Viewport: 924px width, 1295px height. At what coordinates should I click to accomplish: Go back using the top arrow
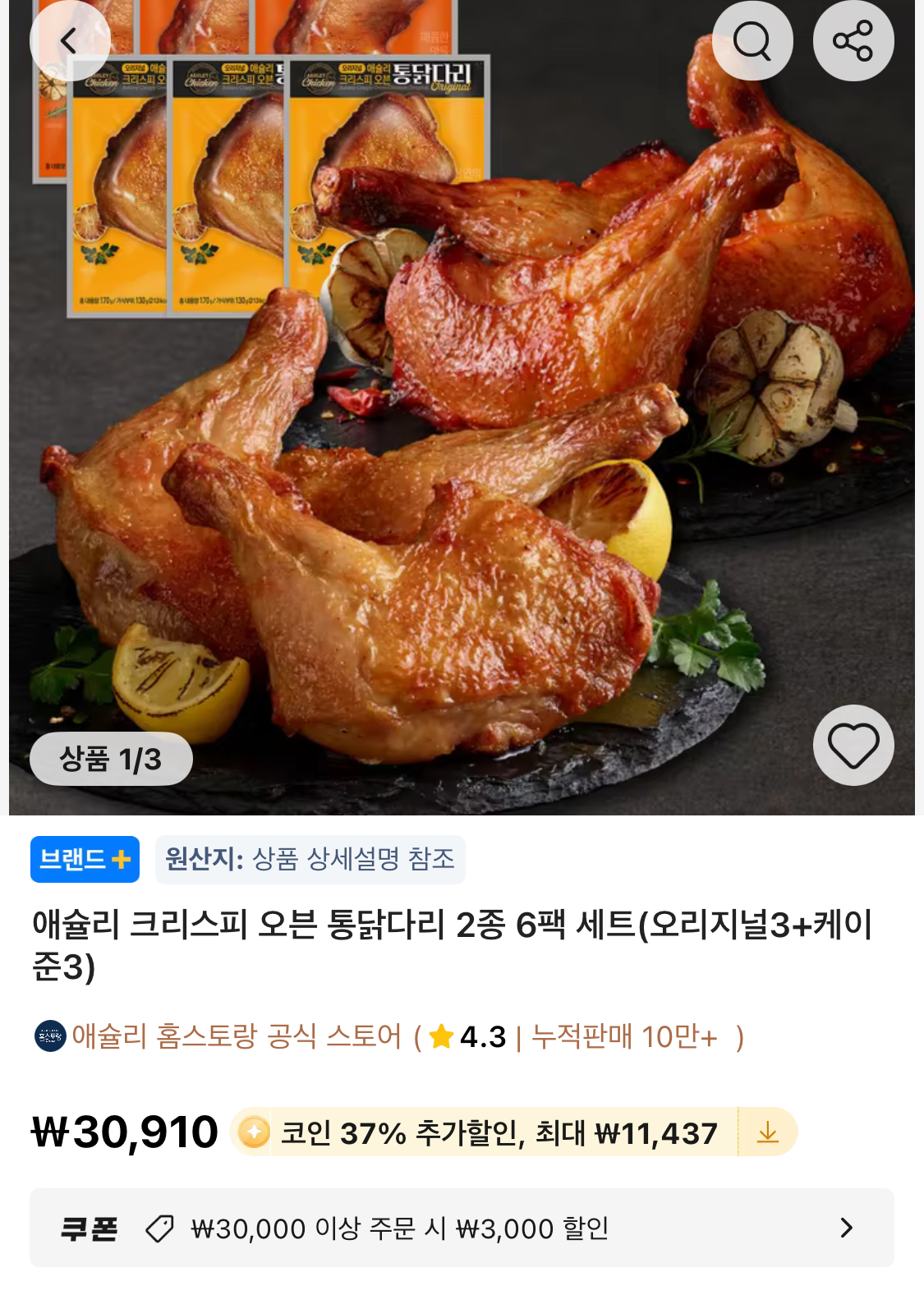pyautogui.click(x=70, y=40)
